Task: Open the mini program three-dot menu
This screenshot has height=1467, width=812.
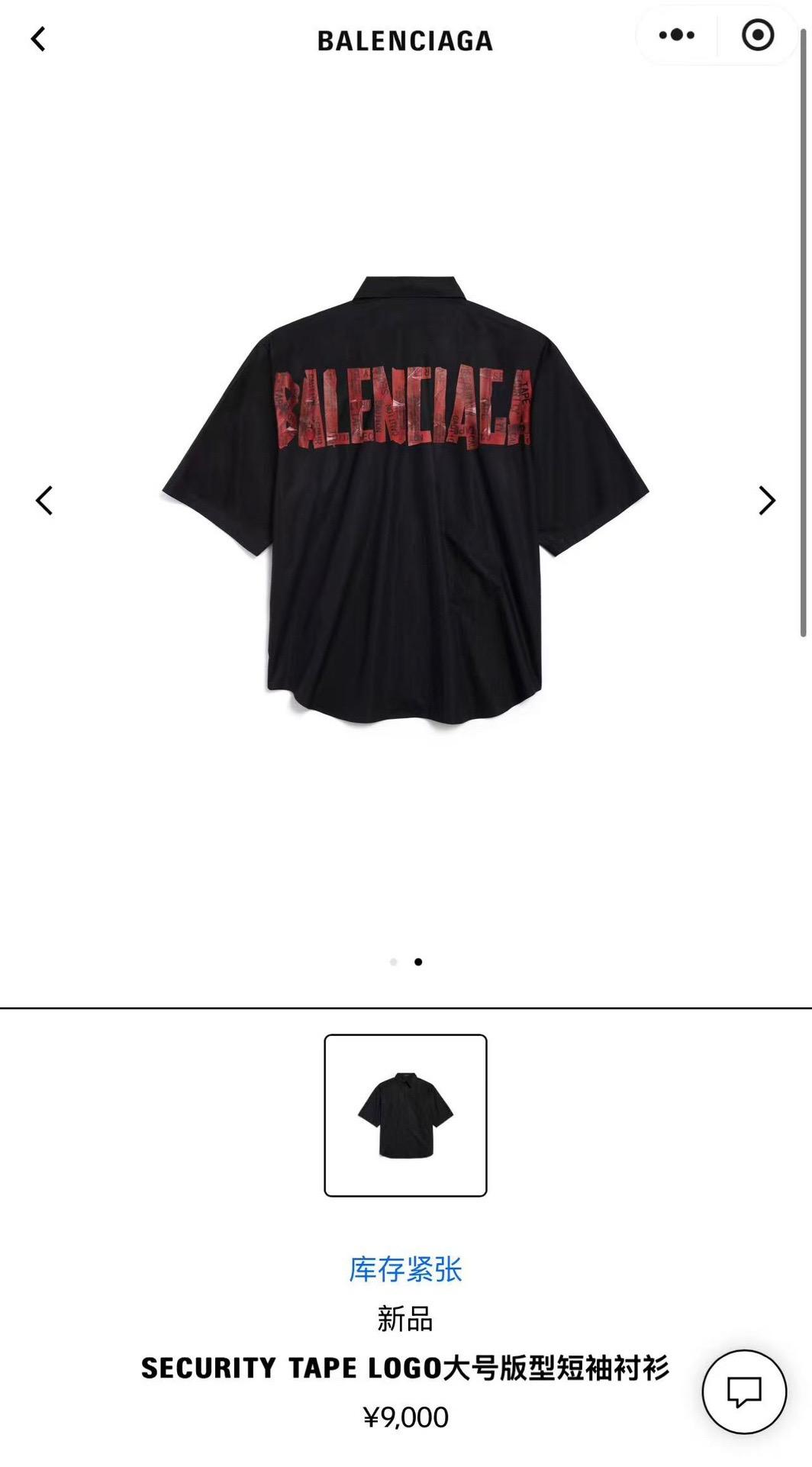Action: [676, 35]
